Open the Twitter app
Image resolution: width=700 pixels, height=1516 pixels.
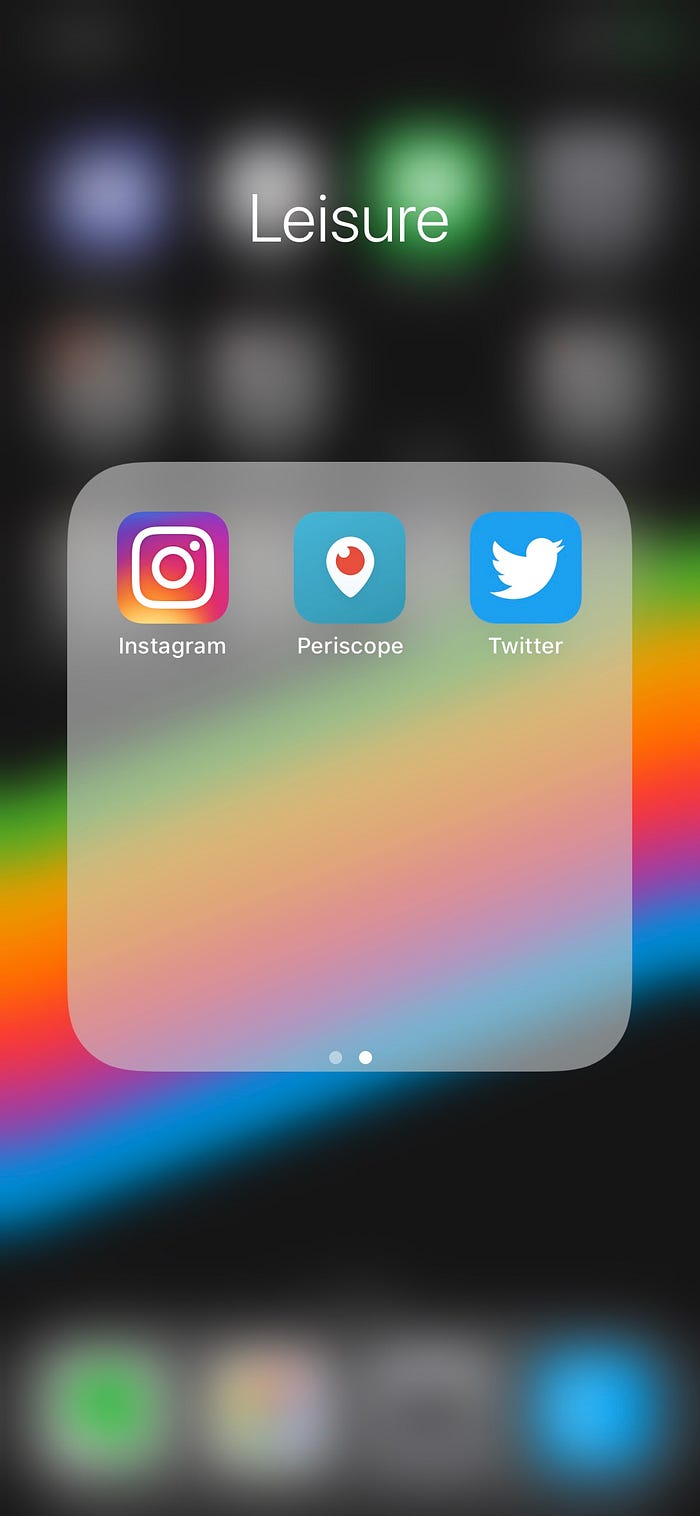[525, 568]
